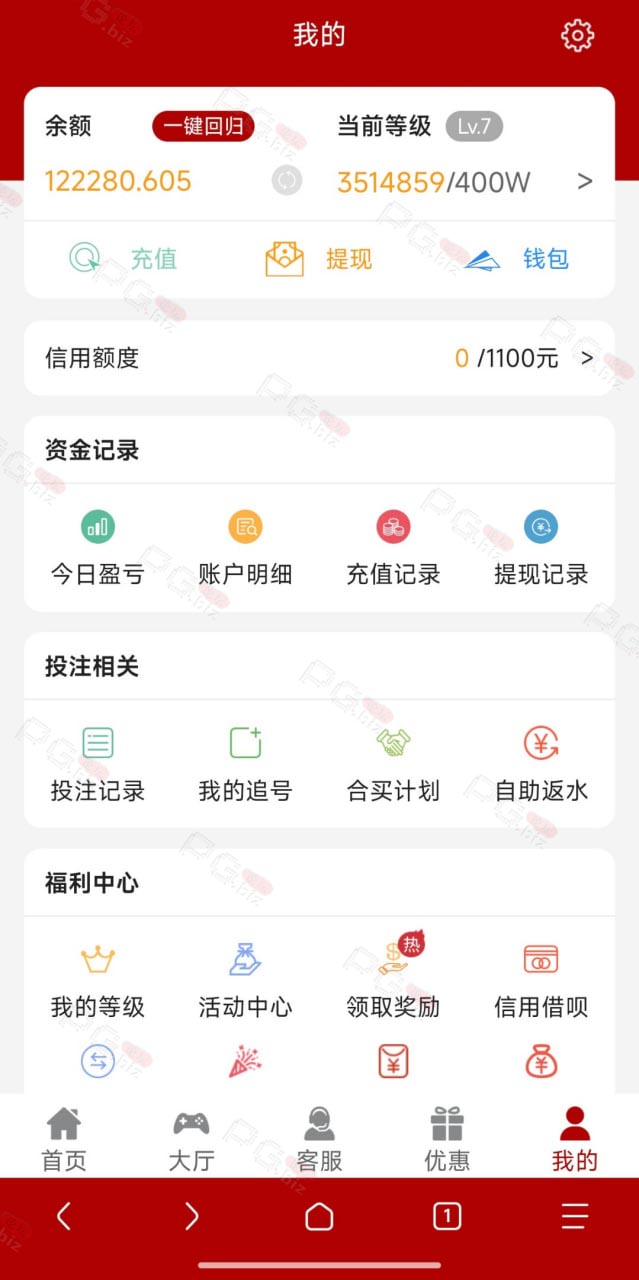The width and height of the screenshot is (639, 1280).
Task: Switch to the 客服 customer service tab
Action: coord(319,1139)
